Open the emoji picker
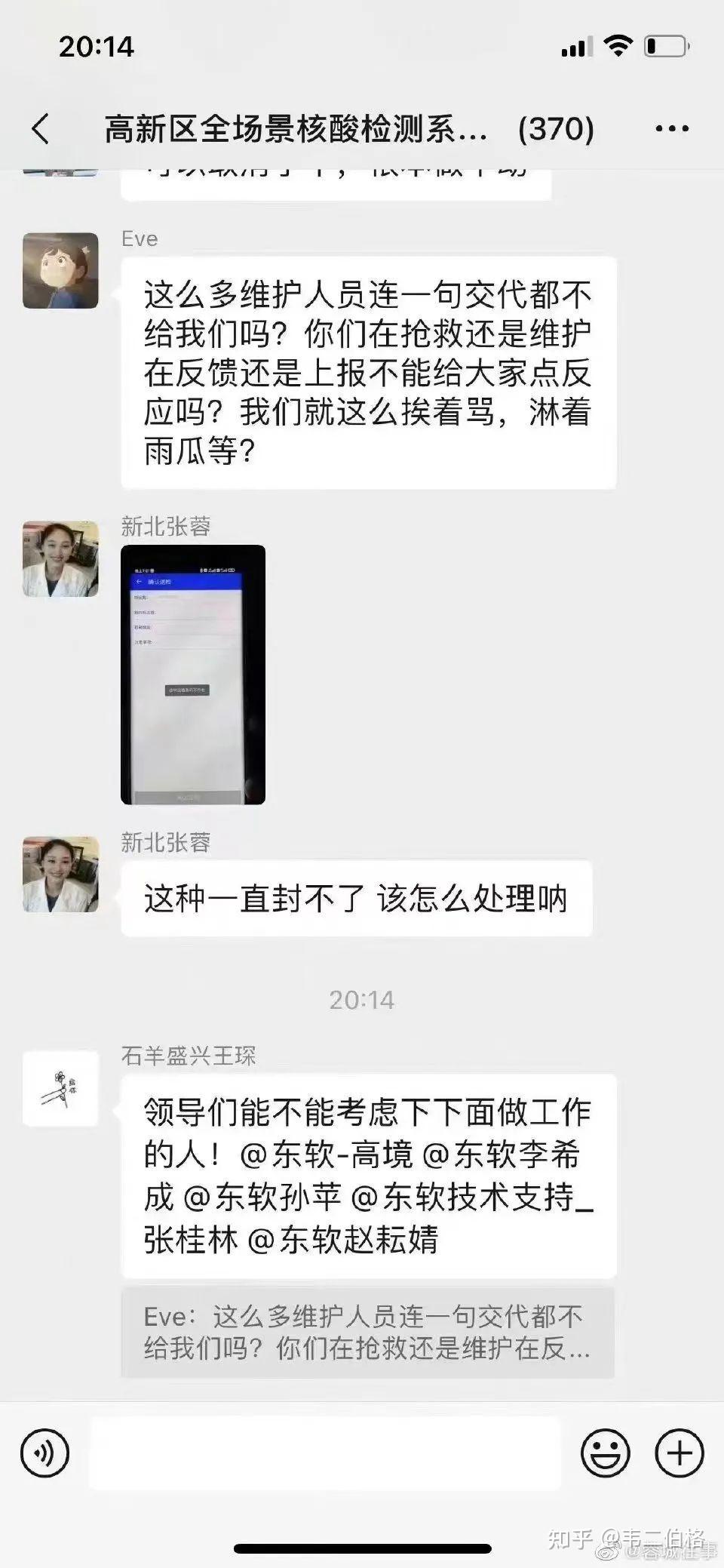724x1568 pixels. [605, 1453]
